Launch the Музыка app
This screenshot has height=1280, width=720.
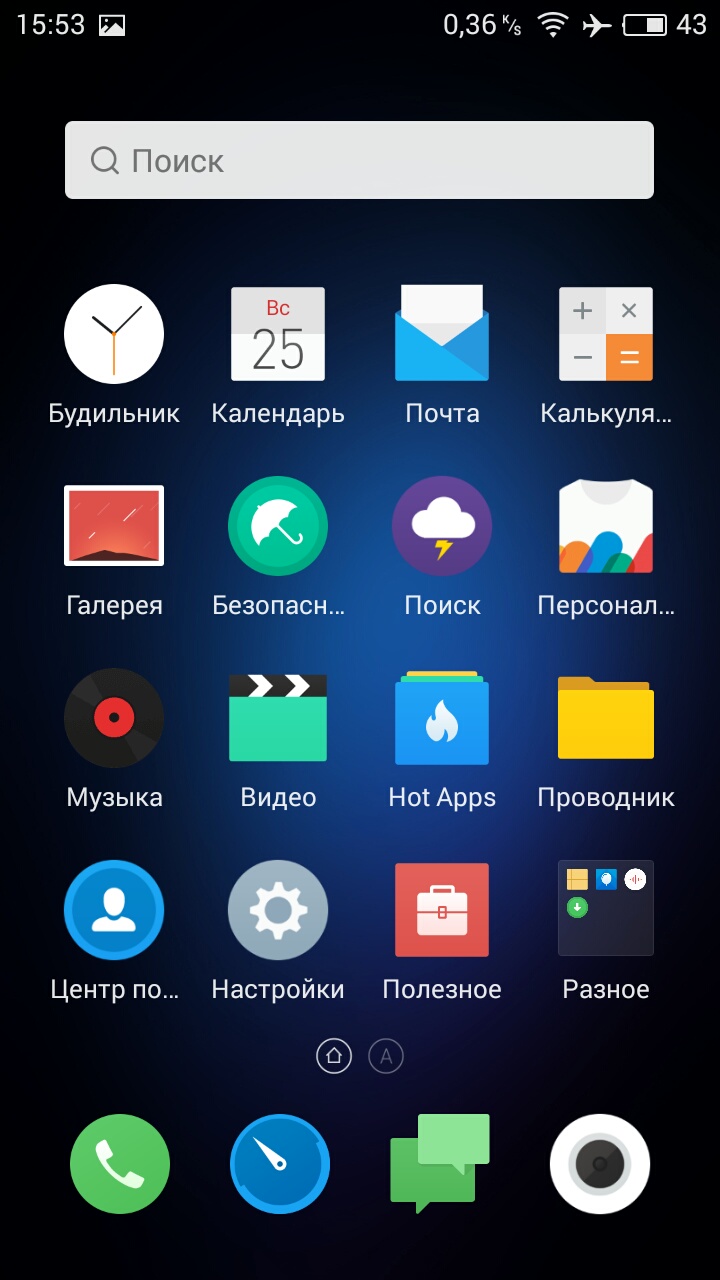(x=114, y=718)
